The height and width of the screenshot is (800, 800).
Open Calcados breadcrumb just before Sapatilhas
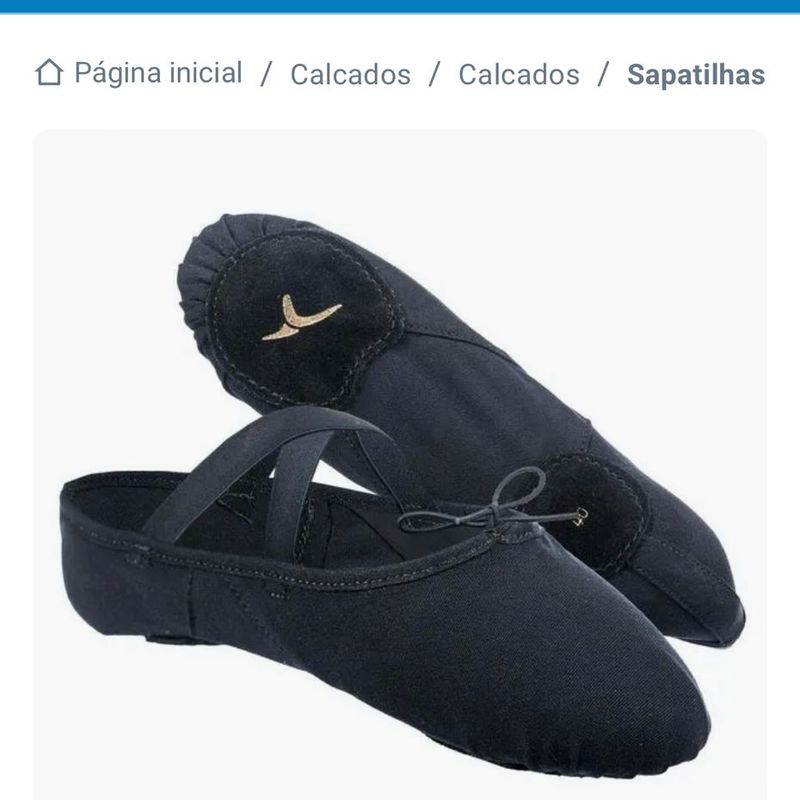pos(518,75)
